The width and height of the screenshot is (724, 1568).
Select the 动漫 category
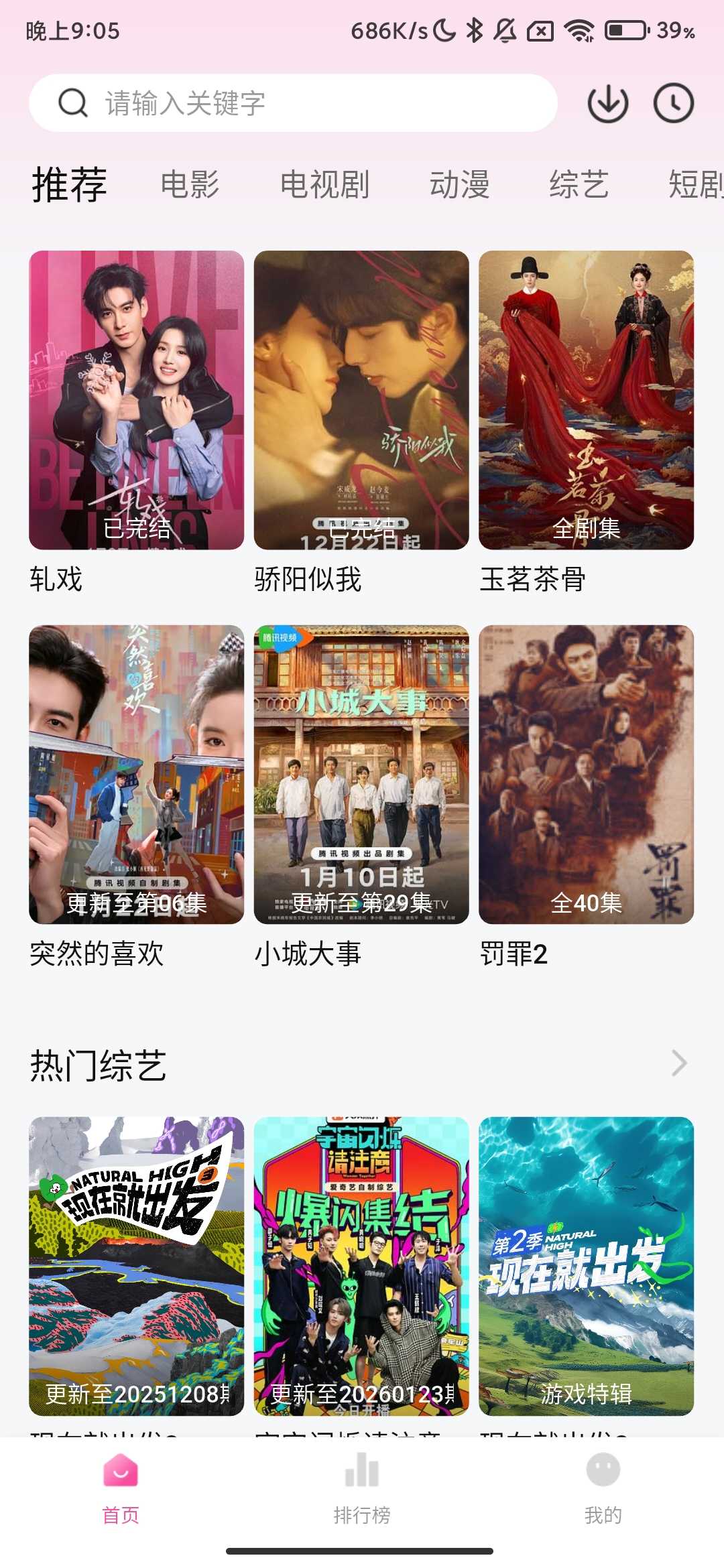(463, 186)
